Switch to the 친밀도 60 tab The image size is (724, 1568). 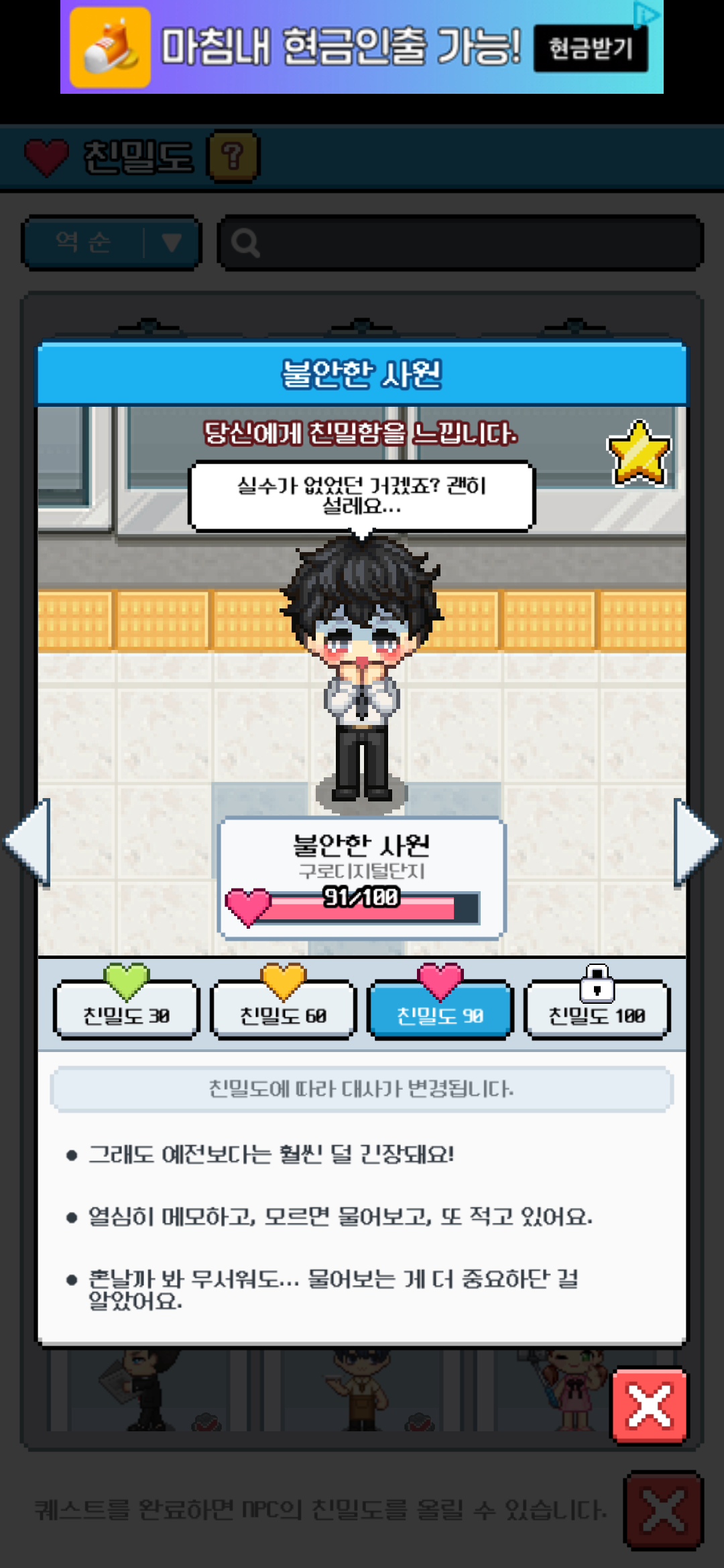coord(283,1010)
